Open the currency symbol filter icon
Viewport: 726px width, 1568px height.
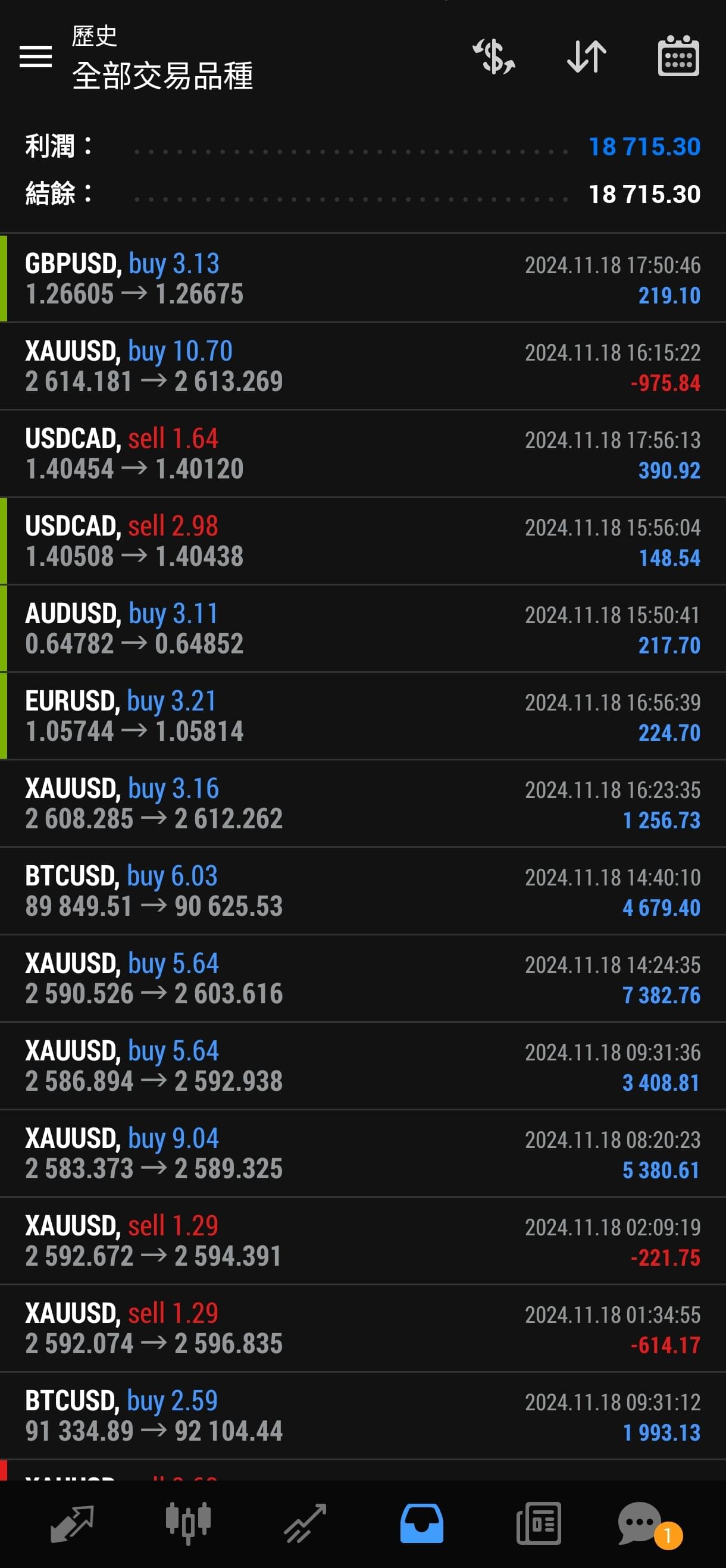click(x=493, y=57)
